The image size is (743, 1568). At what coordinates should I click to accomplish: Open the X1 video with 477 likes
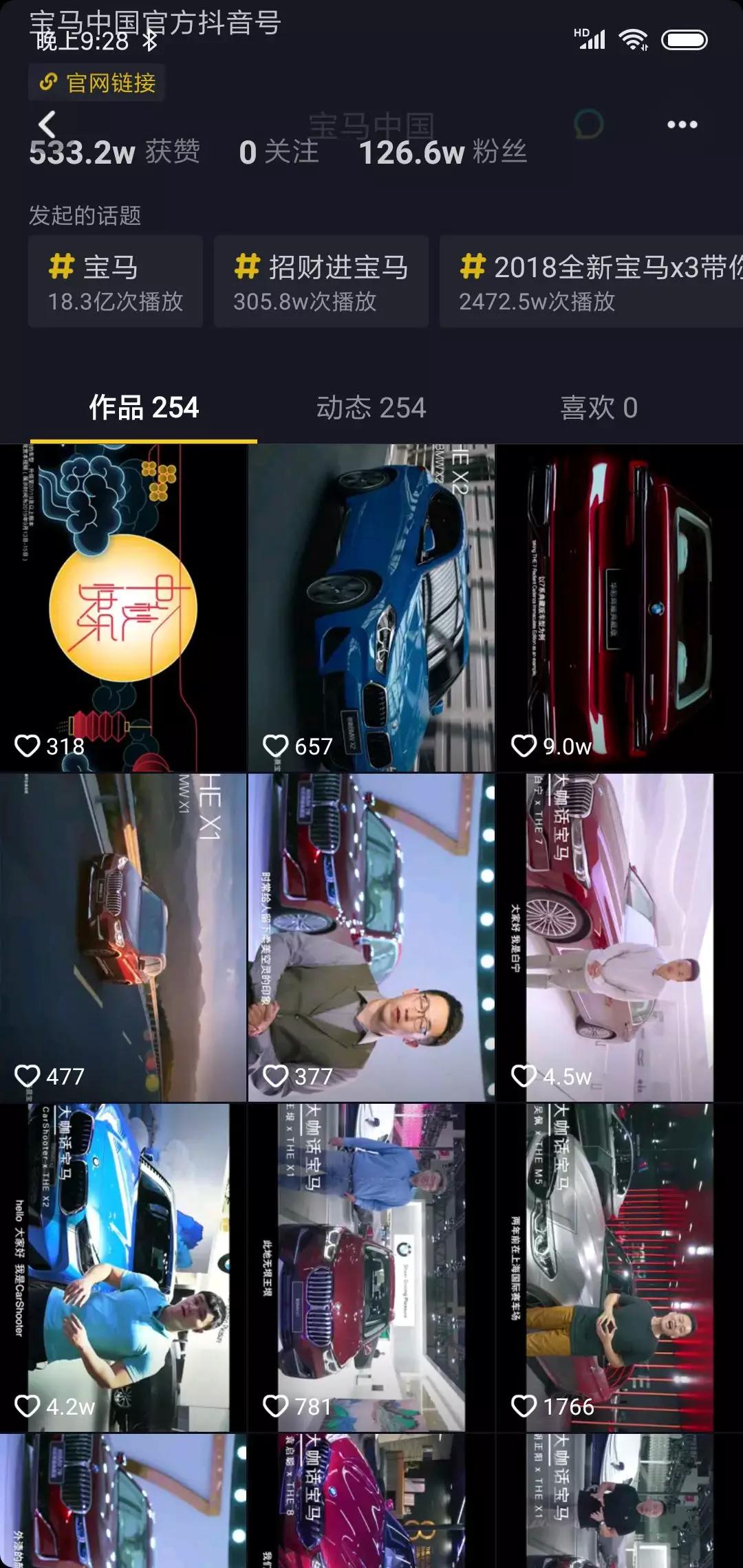pos(123,937)
